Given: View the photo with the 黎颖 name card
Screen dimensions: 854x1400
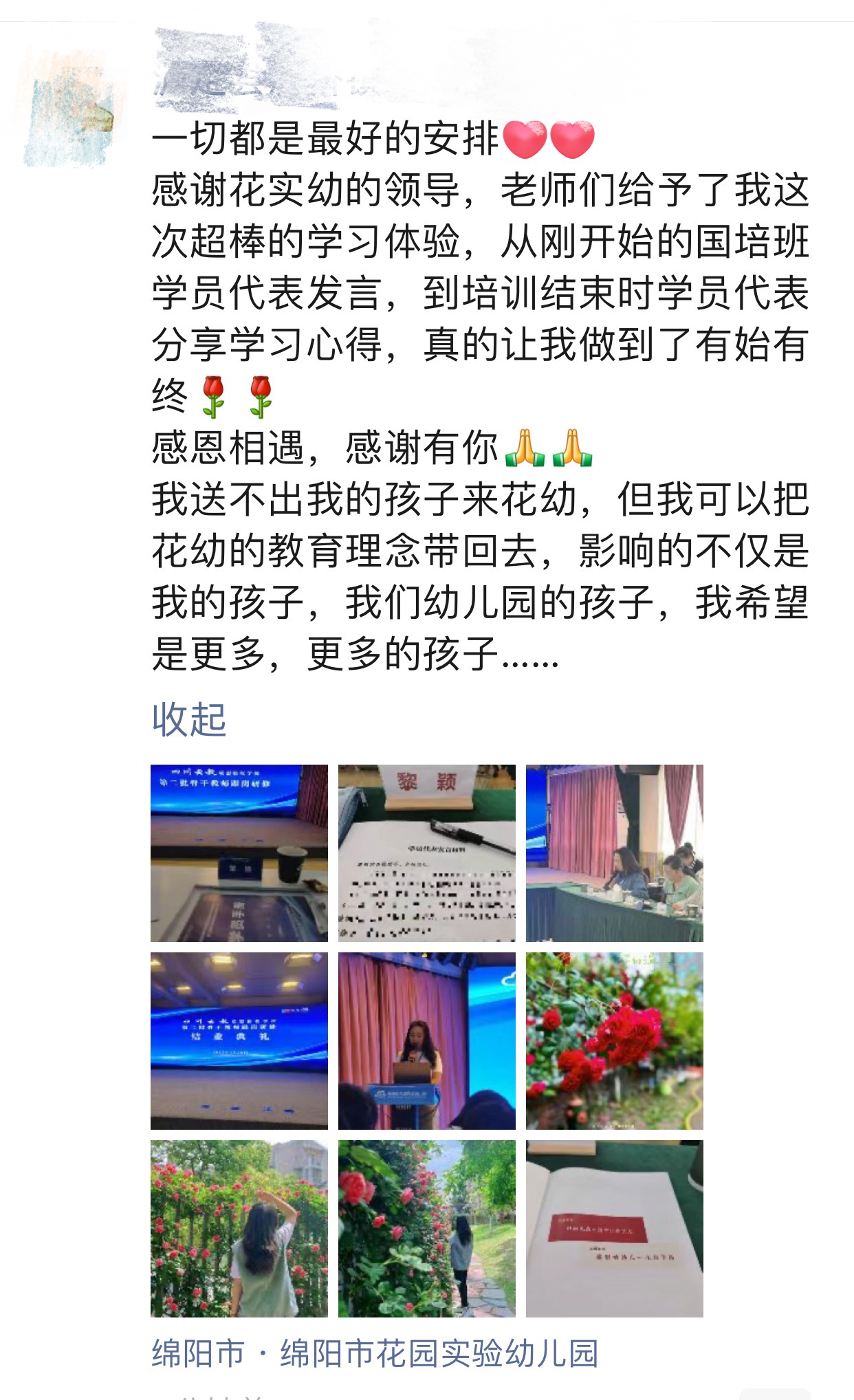Looking at the screenshot, I should [426, 853].
